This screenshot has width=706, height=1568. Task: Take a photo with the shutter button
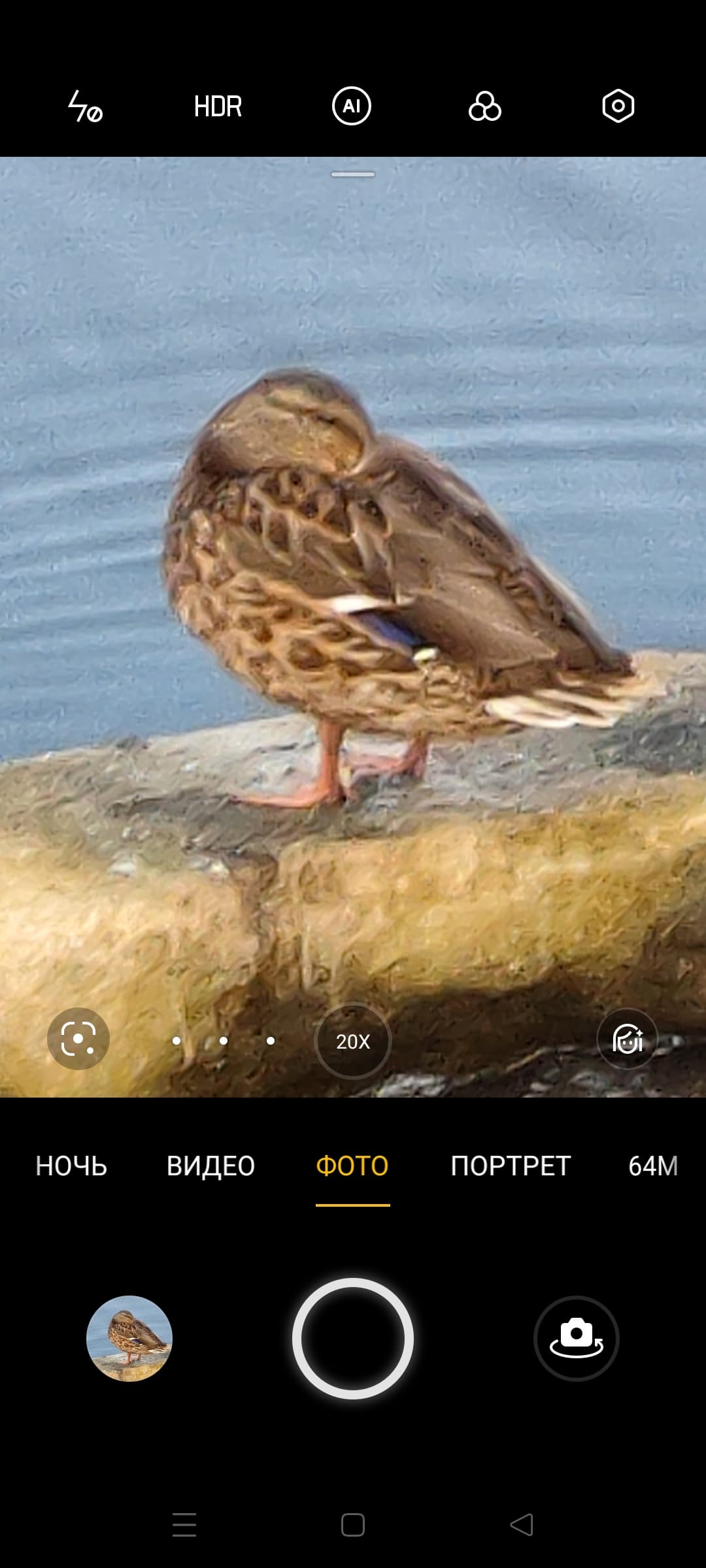[353, 1338]
